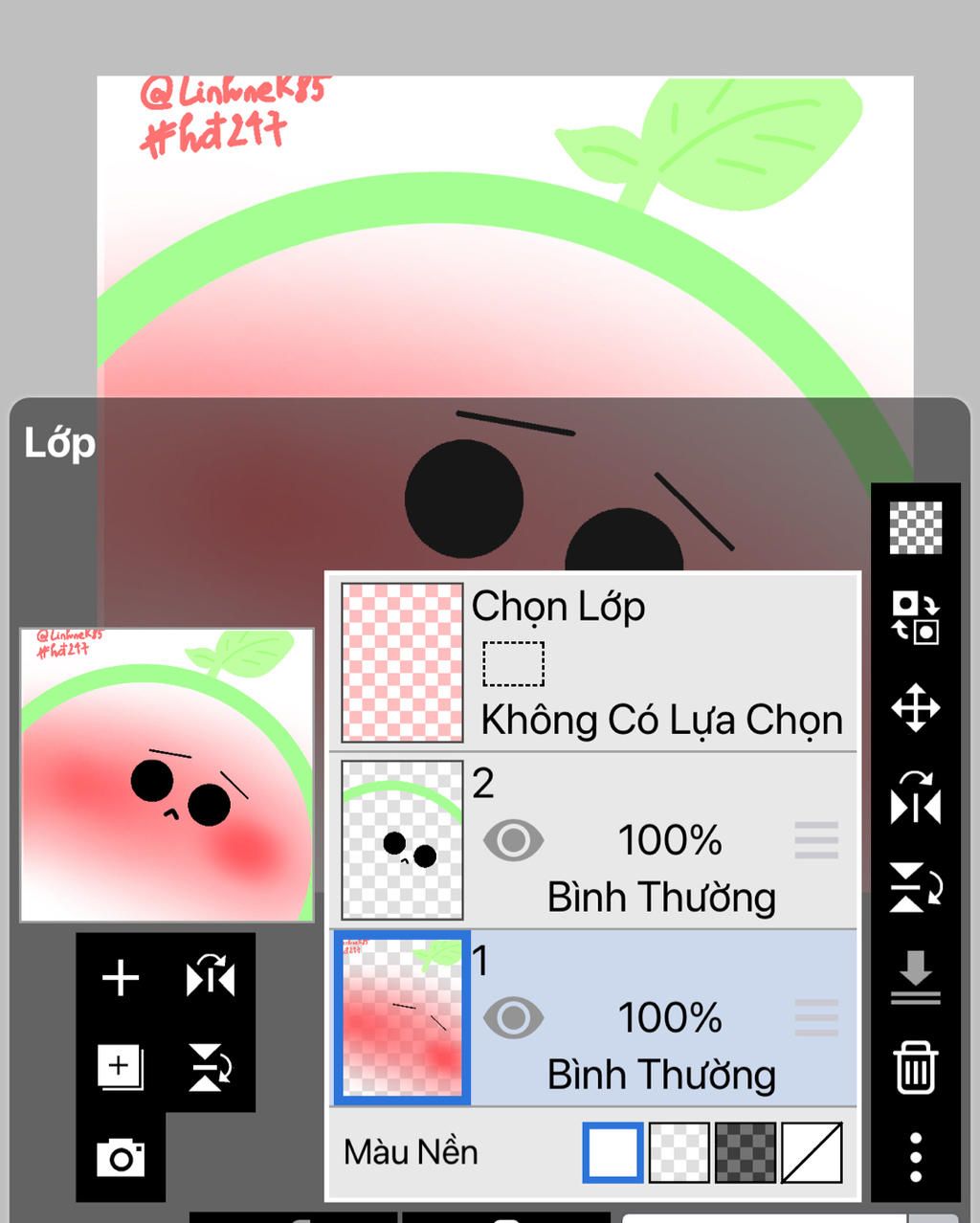Screen dimensions: 980x1223
Task: Add a layer from the camera
Action: coord(121,1157)
